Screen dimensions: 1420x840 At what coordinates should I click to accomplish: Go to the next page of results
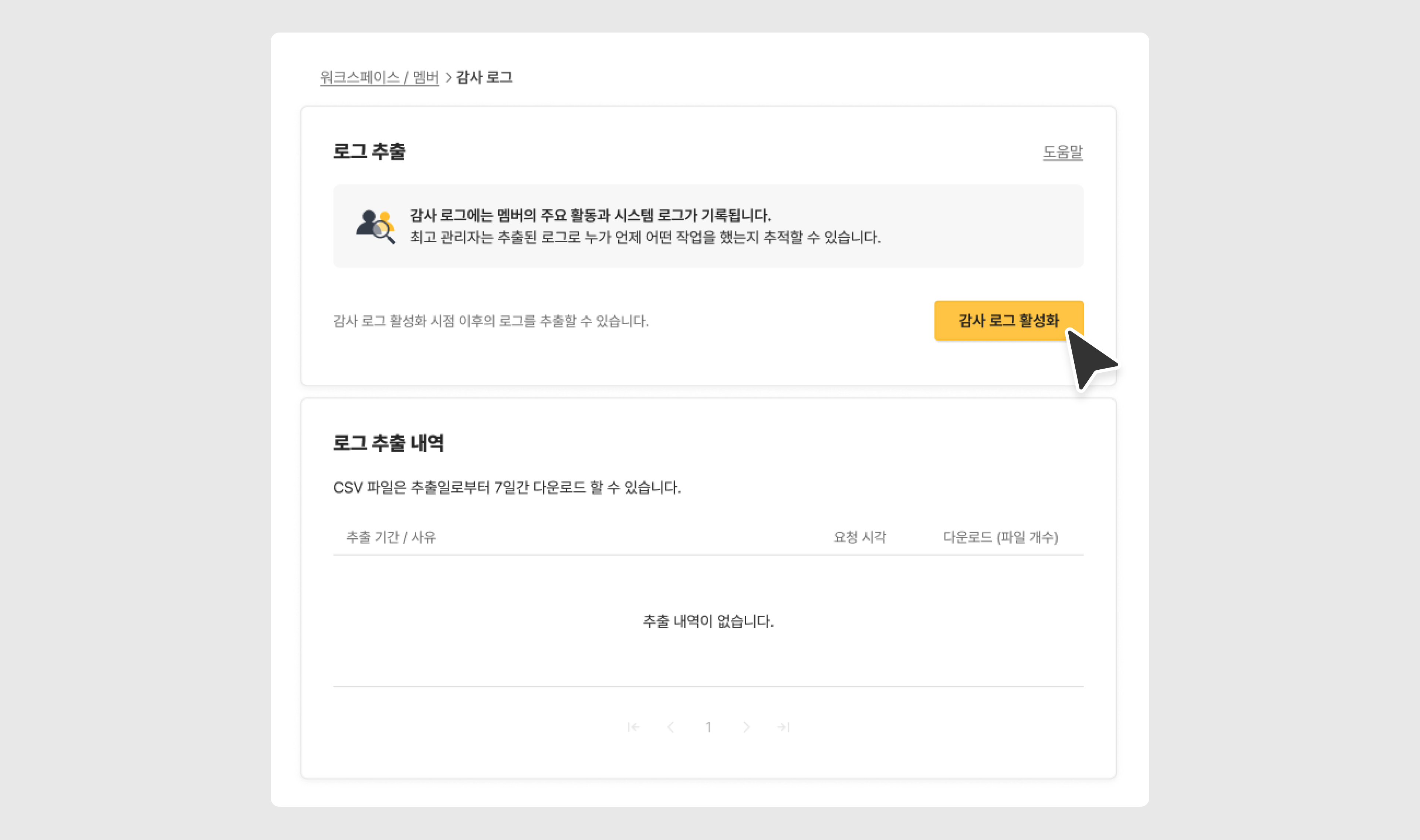[x=746, y=727]
